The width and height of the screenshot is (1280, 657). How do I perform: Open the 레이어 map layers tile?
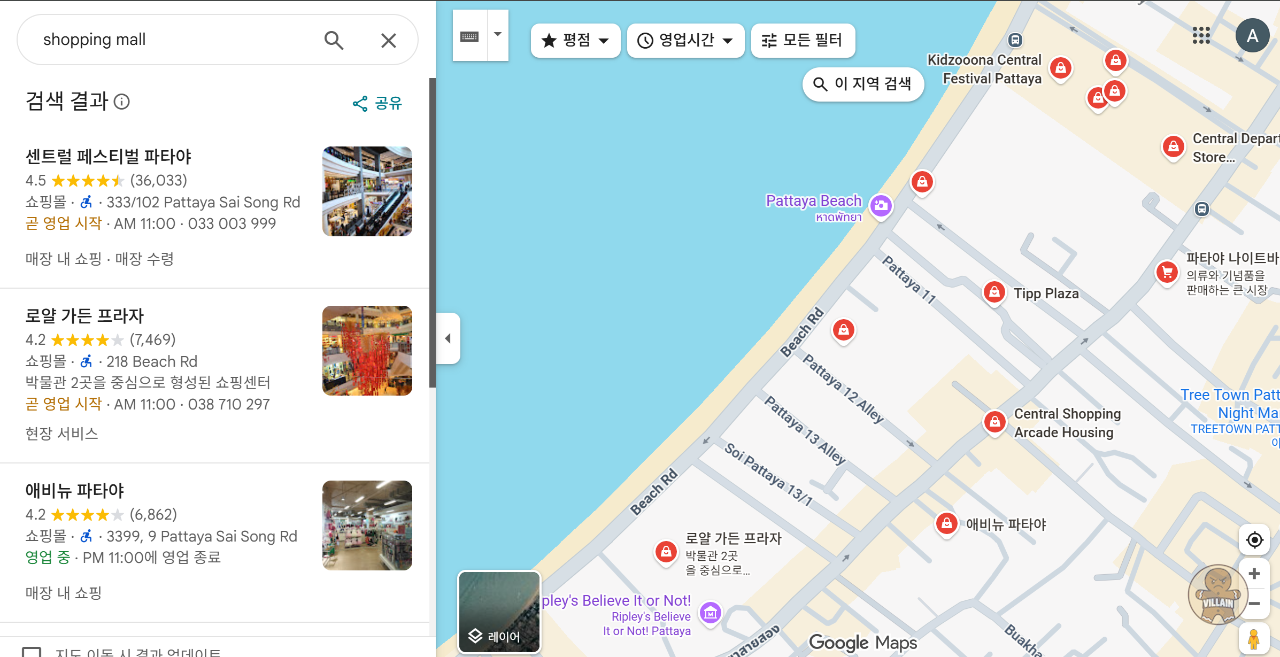(499, 611)
